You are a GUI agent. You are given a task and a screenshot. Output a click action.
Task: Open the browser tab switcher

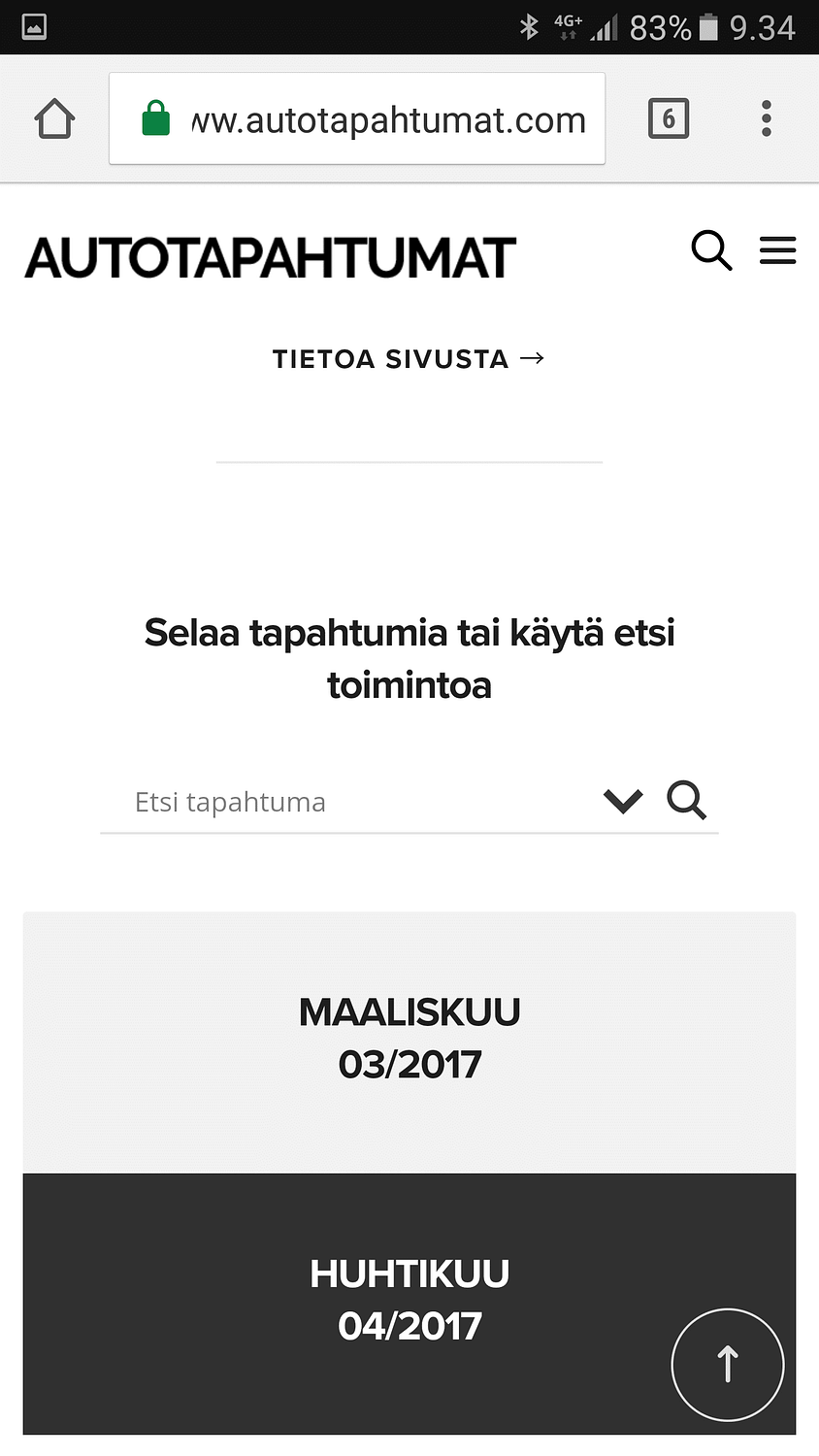(x=668, y=119)
